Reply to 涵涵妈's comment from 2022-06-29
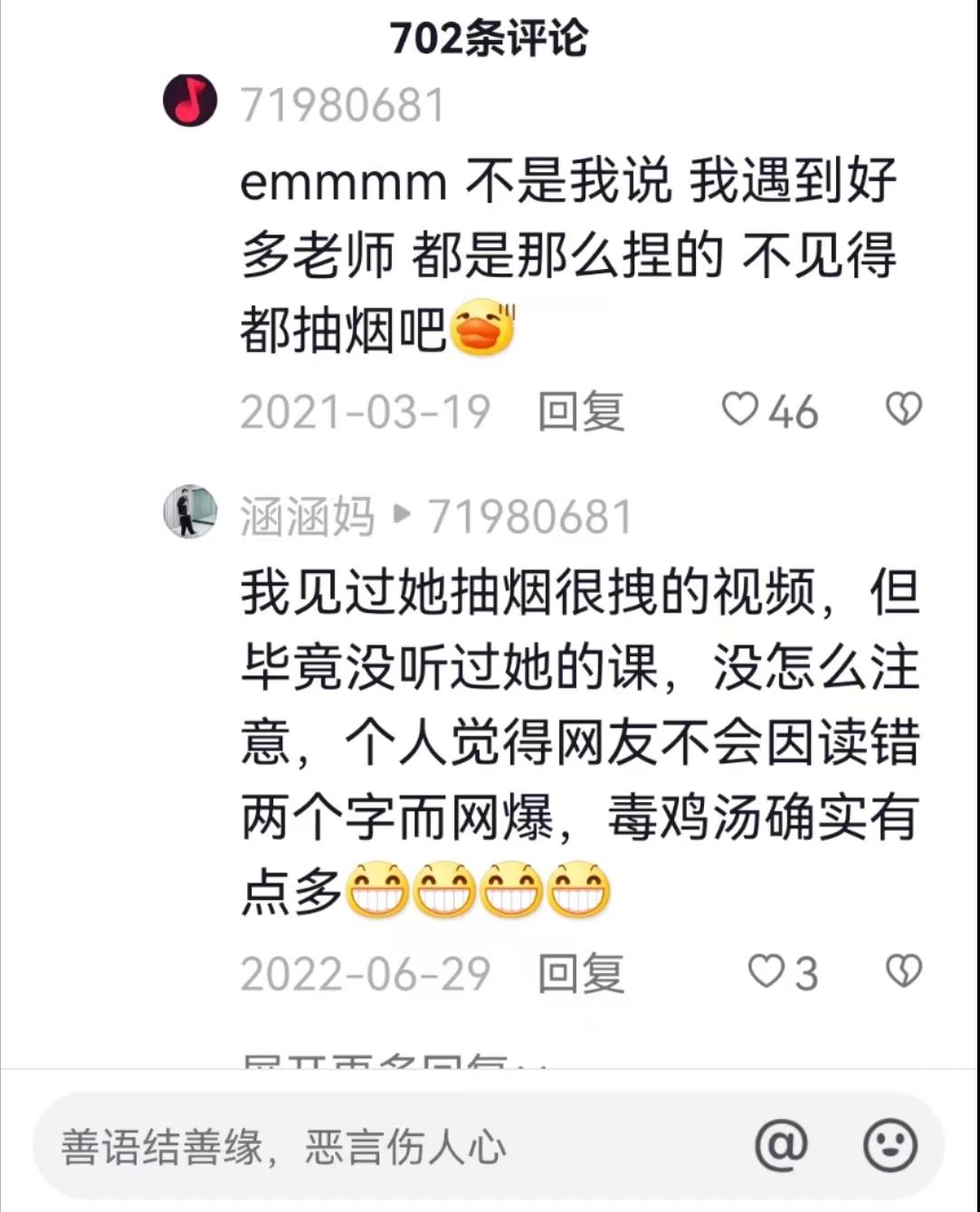The image size is (980, 1212). click(581, 974)
